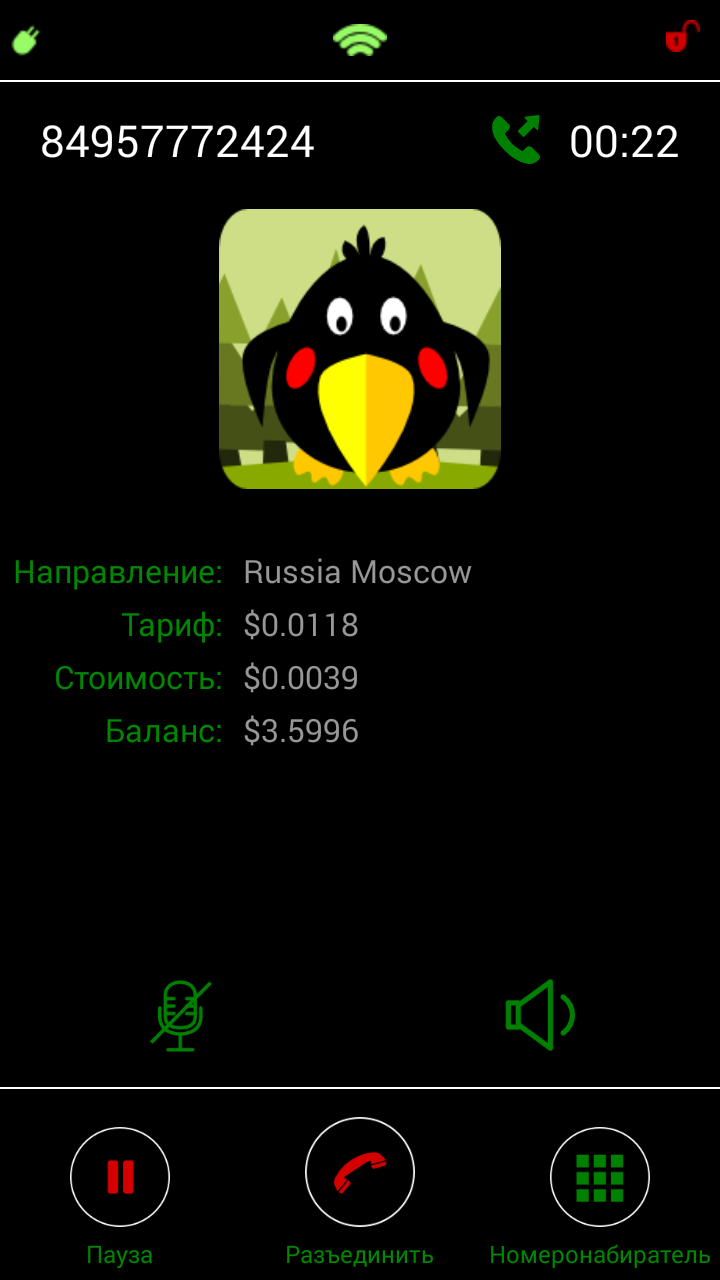The height and width of the screenshot is (1280, 720).
Task: Put the call on hold with Пауза
Action: pos(120,1177)
